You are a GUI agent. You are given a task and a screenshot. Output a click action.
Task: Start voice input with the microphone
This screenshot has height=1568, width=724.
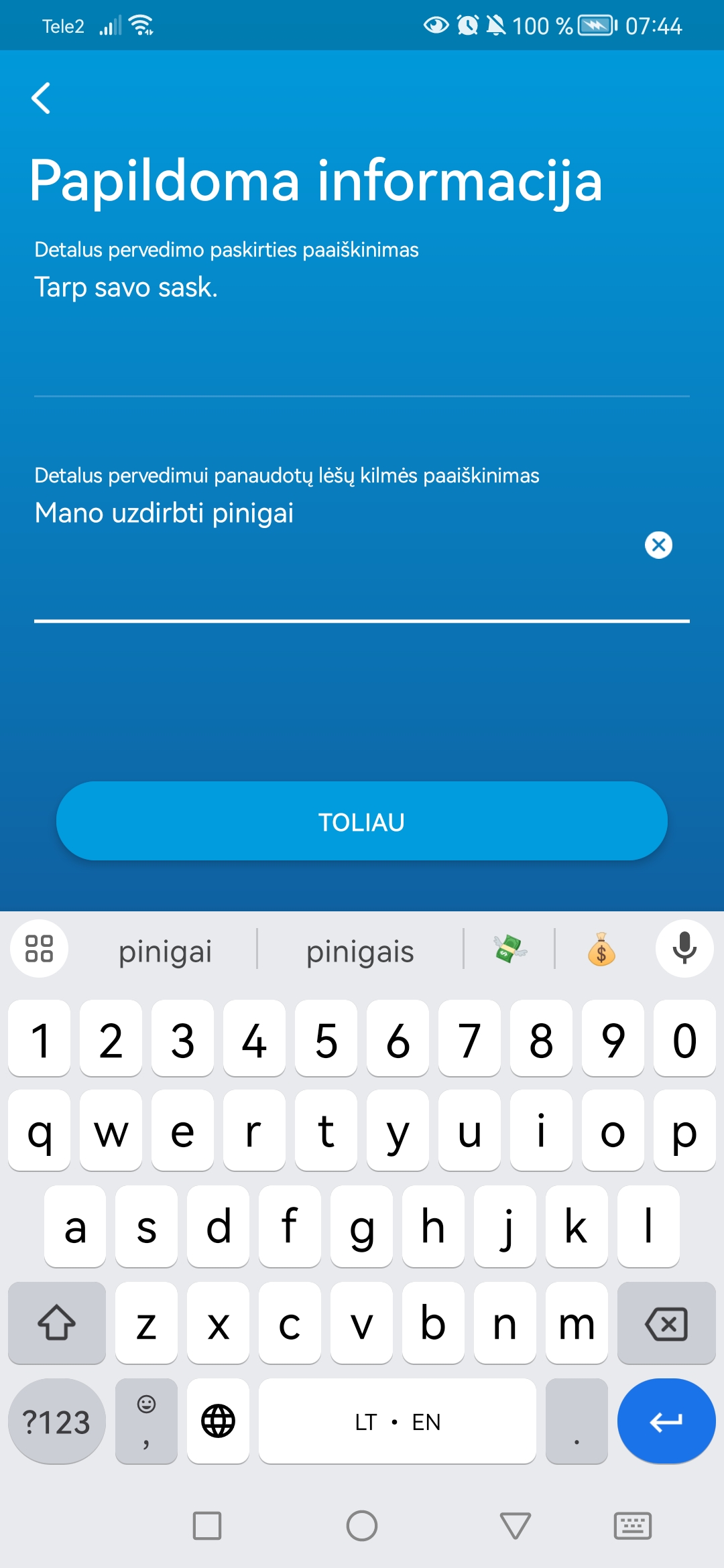[x=684, y=949]
